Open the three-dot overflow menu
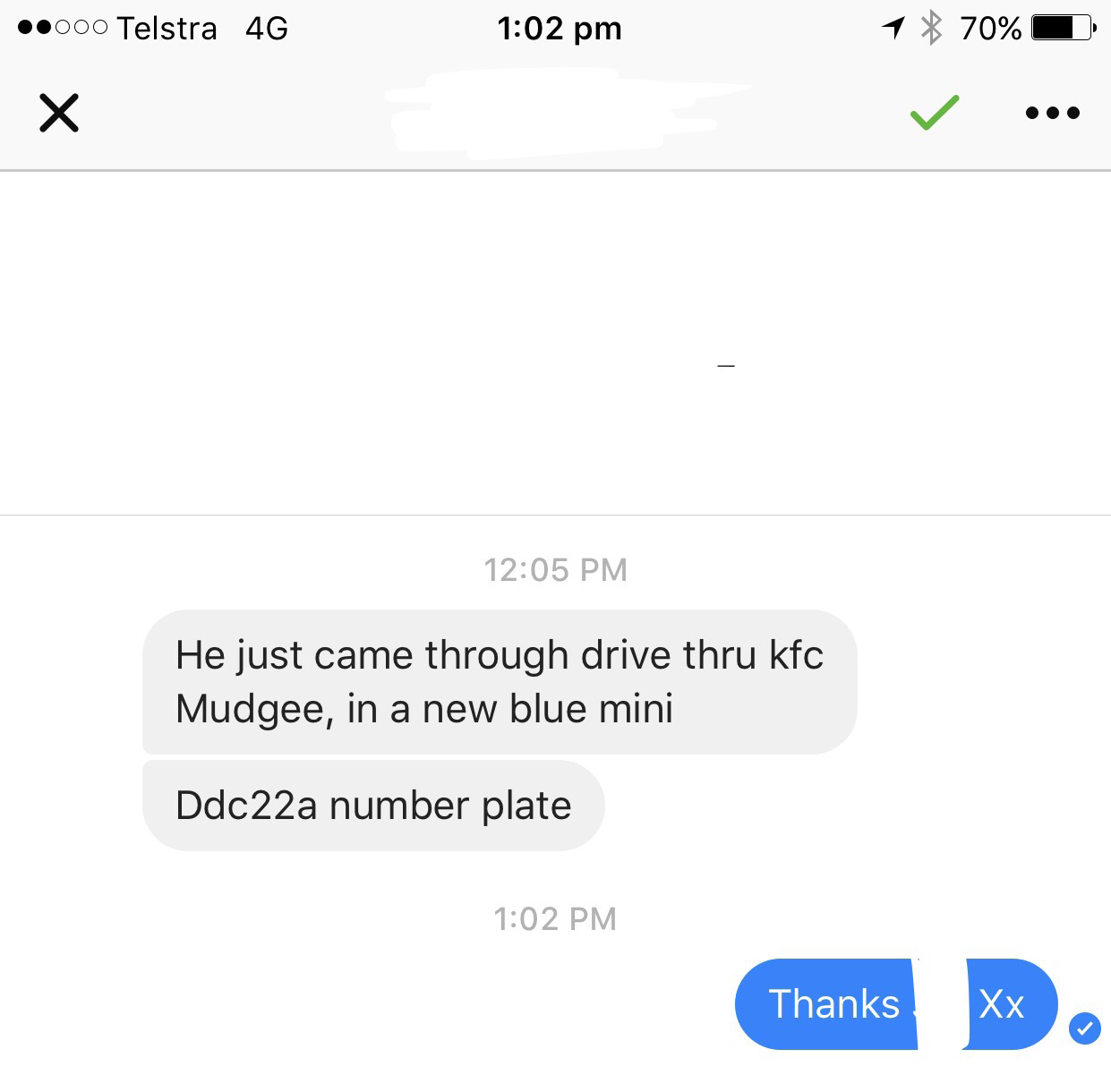The width and height of the screenshot is (1111, 1092). pyautogui.click(x=1052, y=113)
